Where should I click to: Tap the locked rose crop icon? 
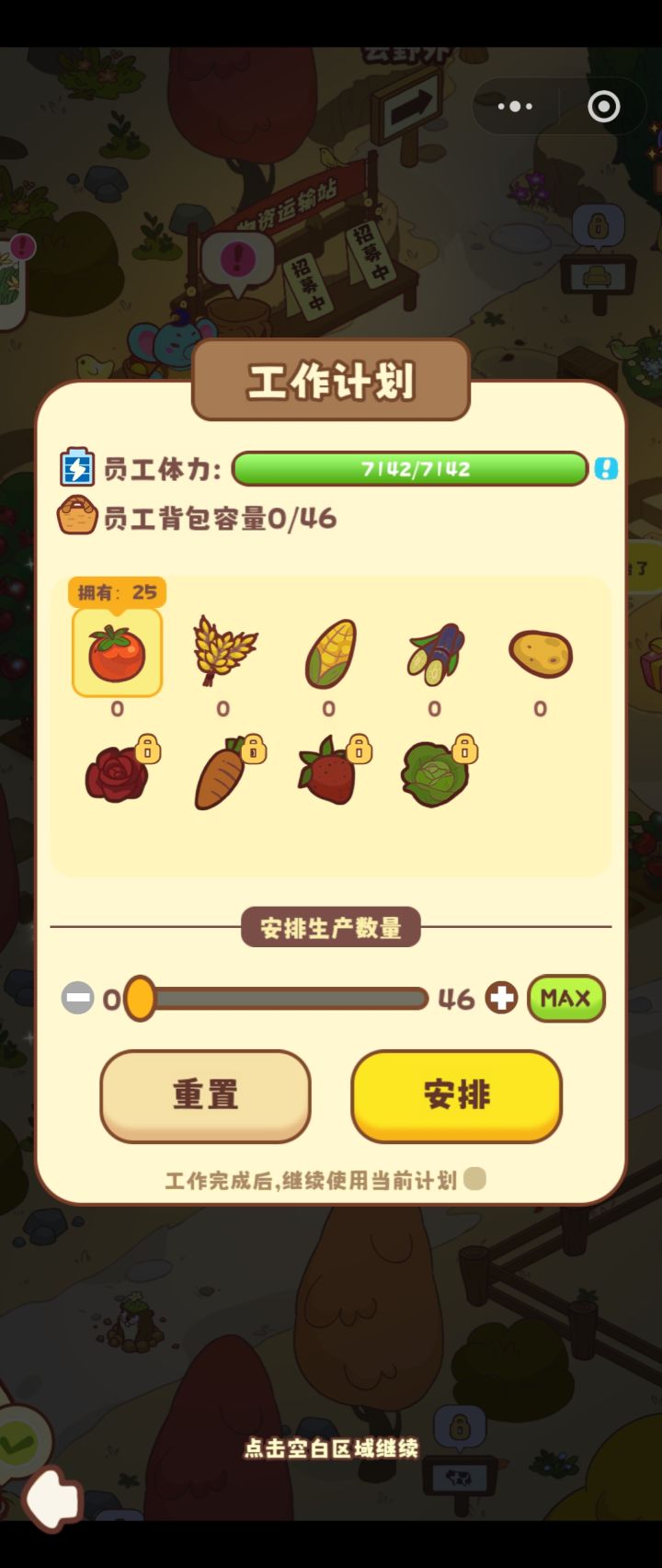point(118,773)
